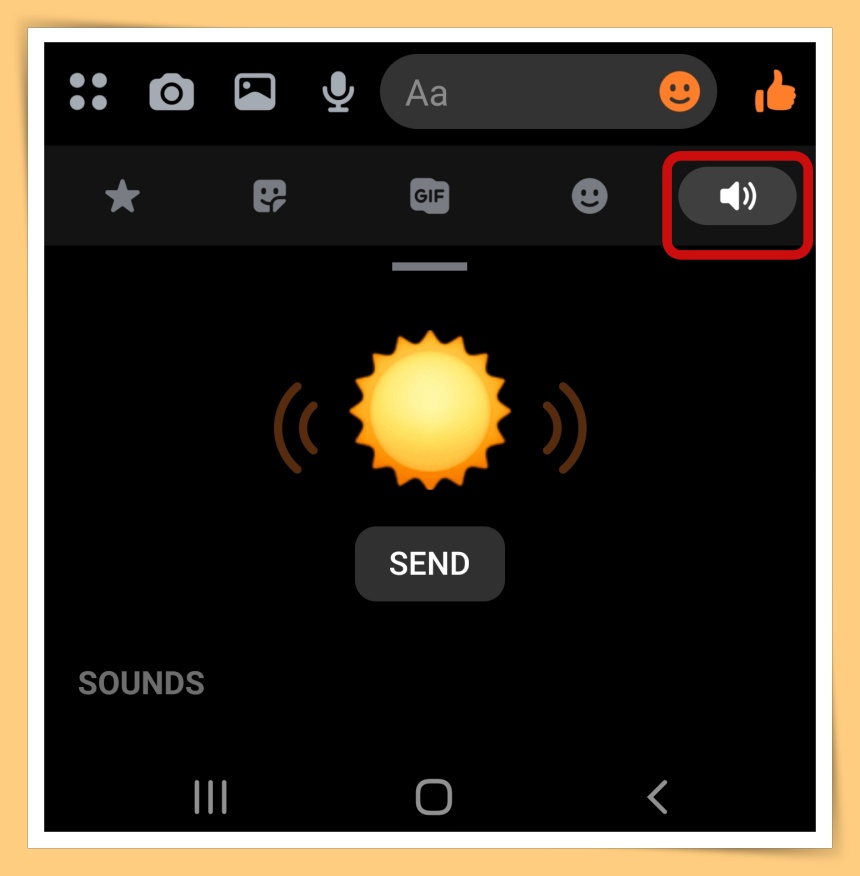This screenshot has height=876, width=860.
Task: Go to the home screen
Action: tap(433, 797)
